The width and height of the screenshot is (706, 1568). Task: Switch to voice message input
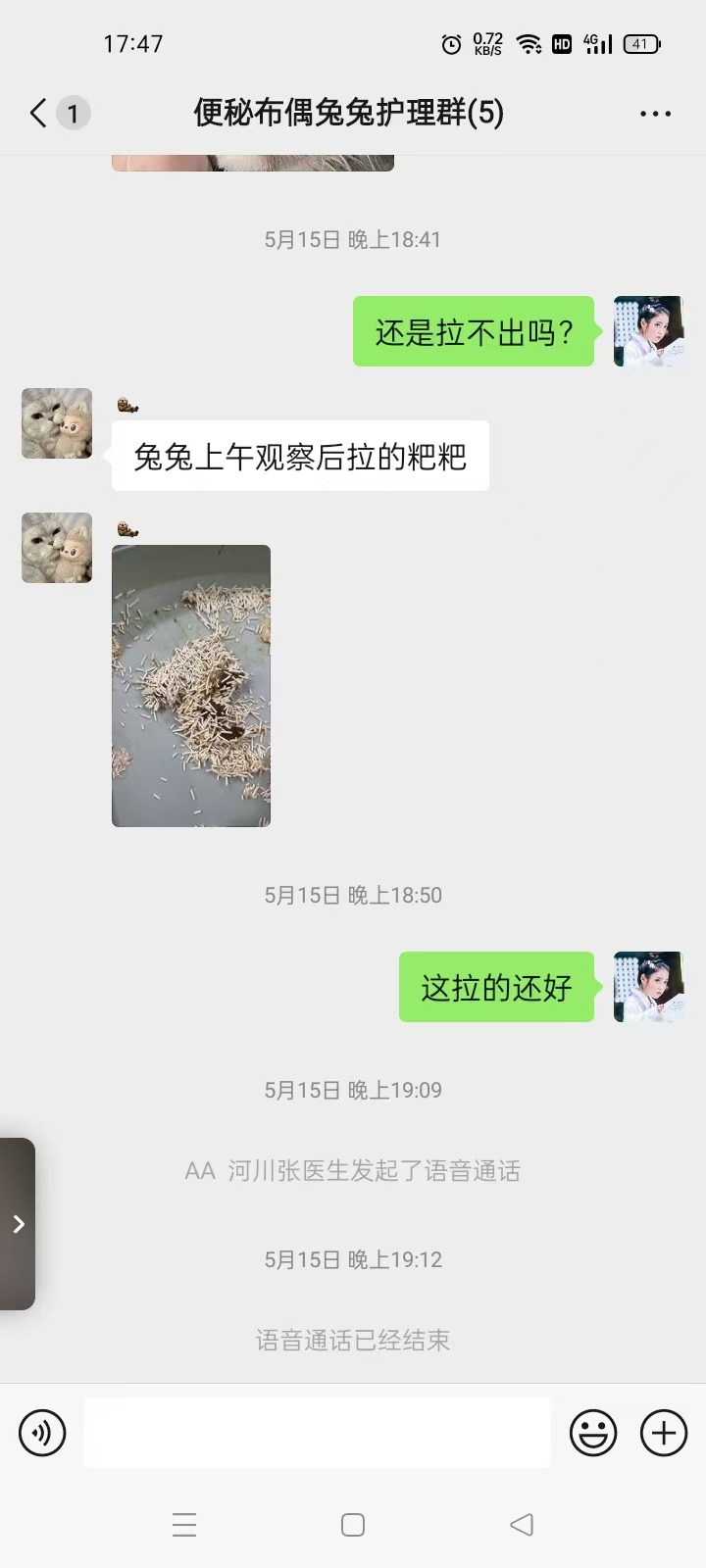point(42,1433)
